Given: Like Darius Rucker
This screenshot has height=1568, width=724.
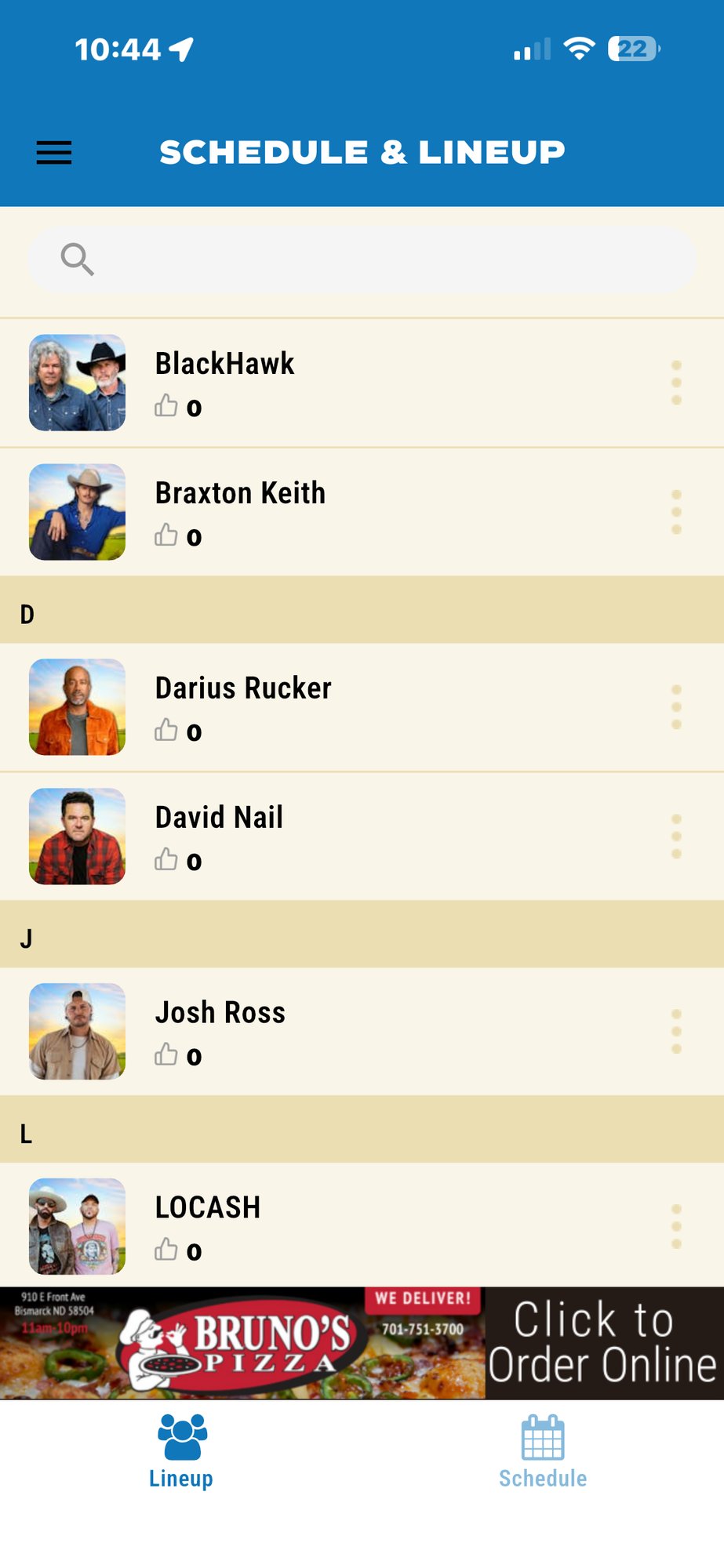Looking at the screenshot, I should click(x=166, y=731).
